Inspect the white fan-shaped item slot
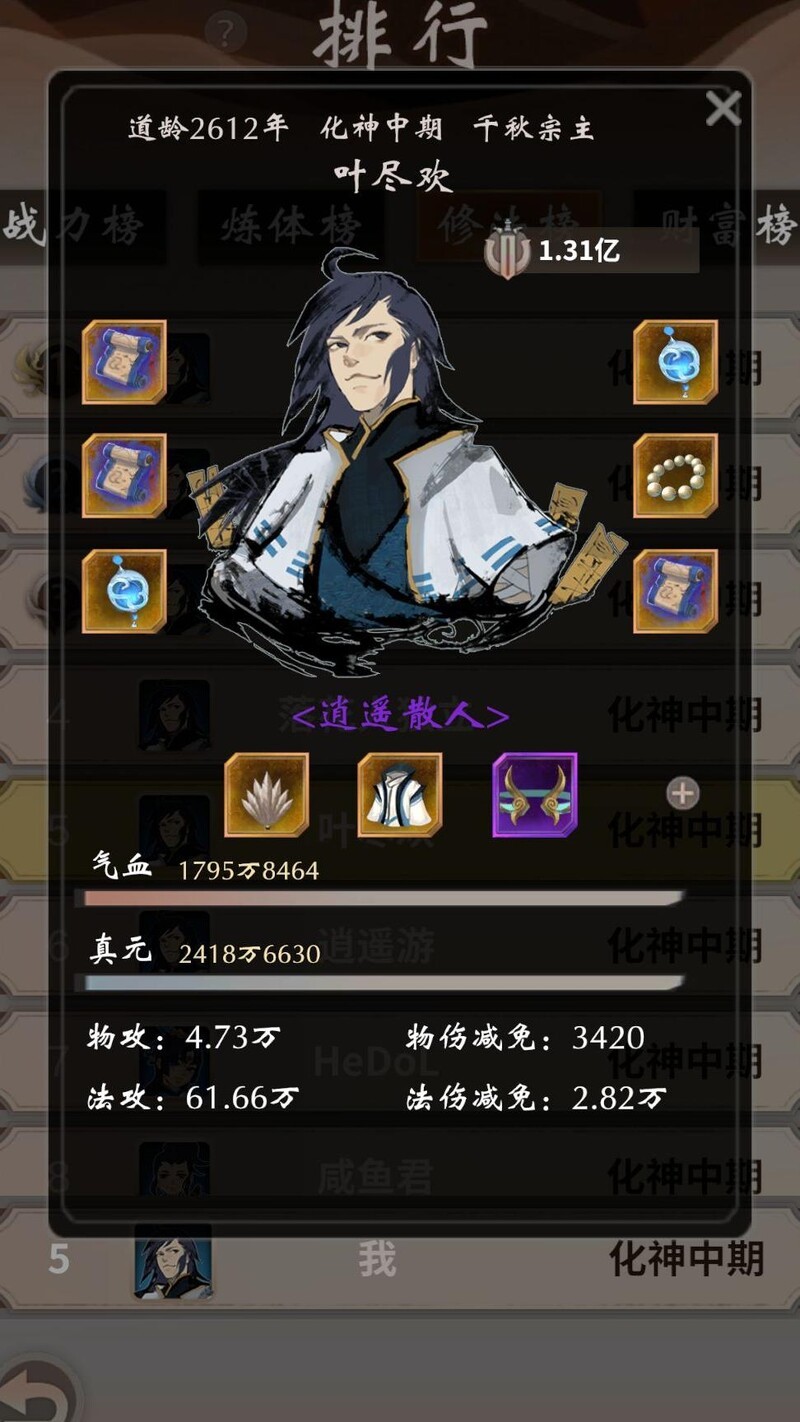Image resolution: width=800 pixels, height=1422 pixels. 266,795
